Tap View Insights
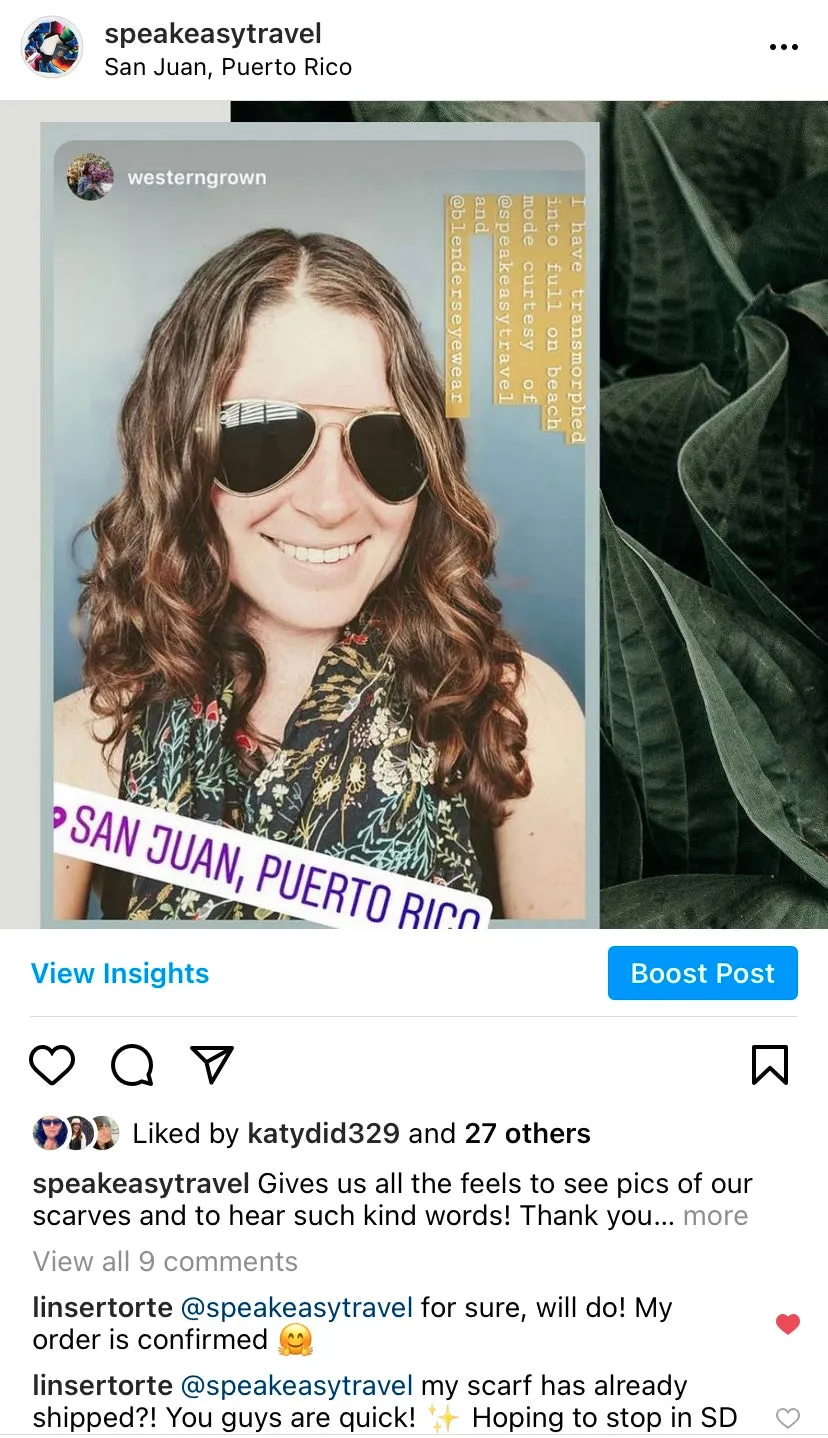Image resolution: width=828 pixels, height=1438 pixels. [120, 973]
